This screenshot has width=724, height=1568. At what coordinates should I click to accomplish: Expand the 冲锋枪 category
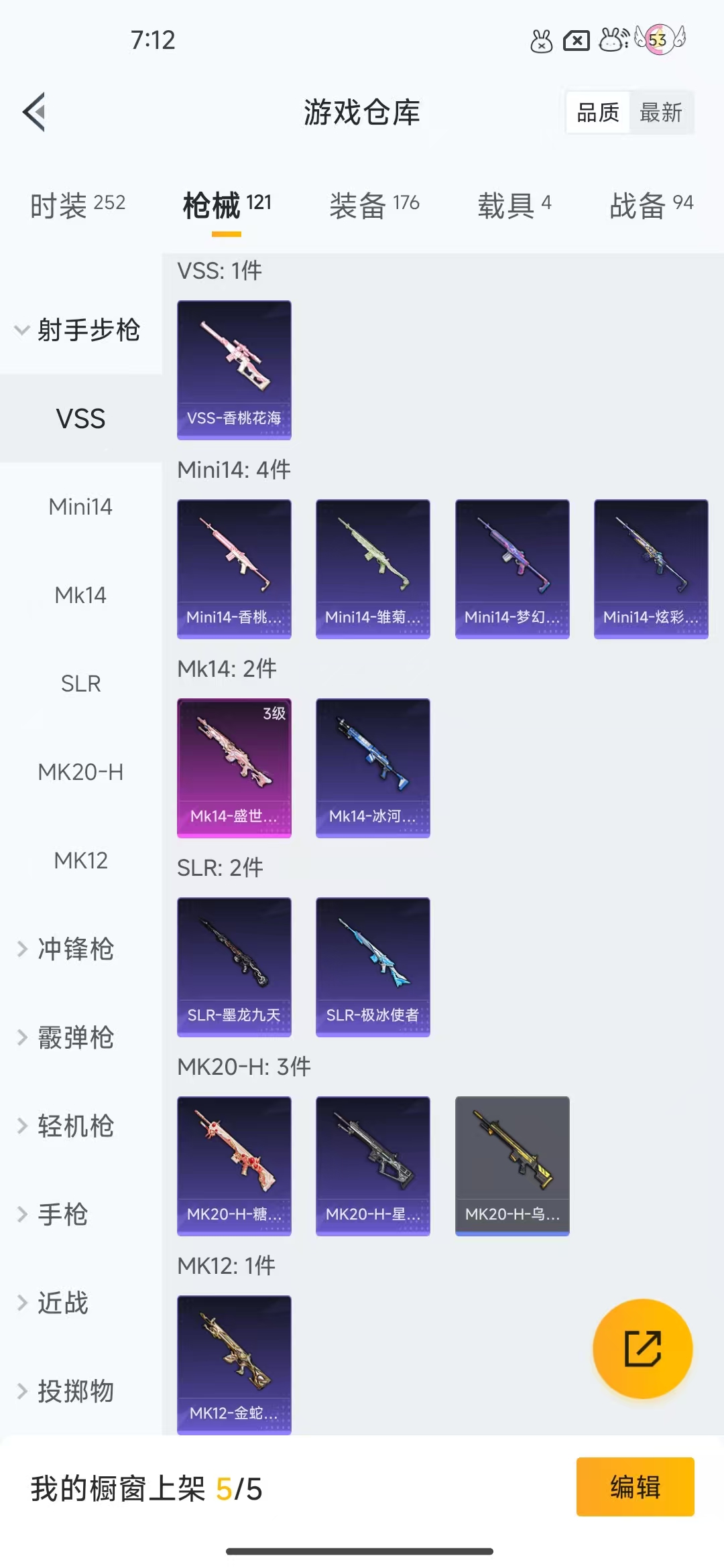coord(74,949)
